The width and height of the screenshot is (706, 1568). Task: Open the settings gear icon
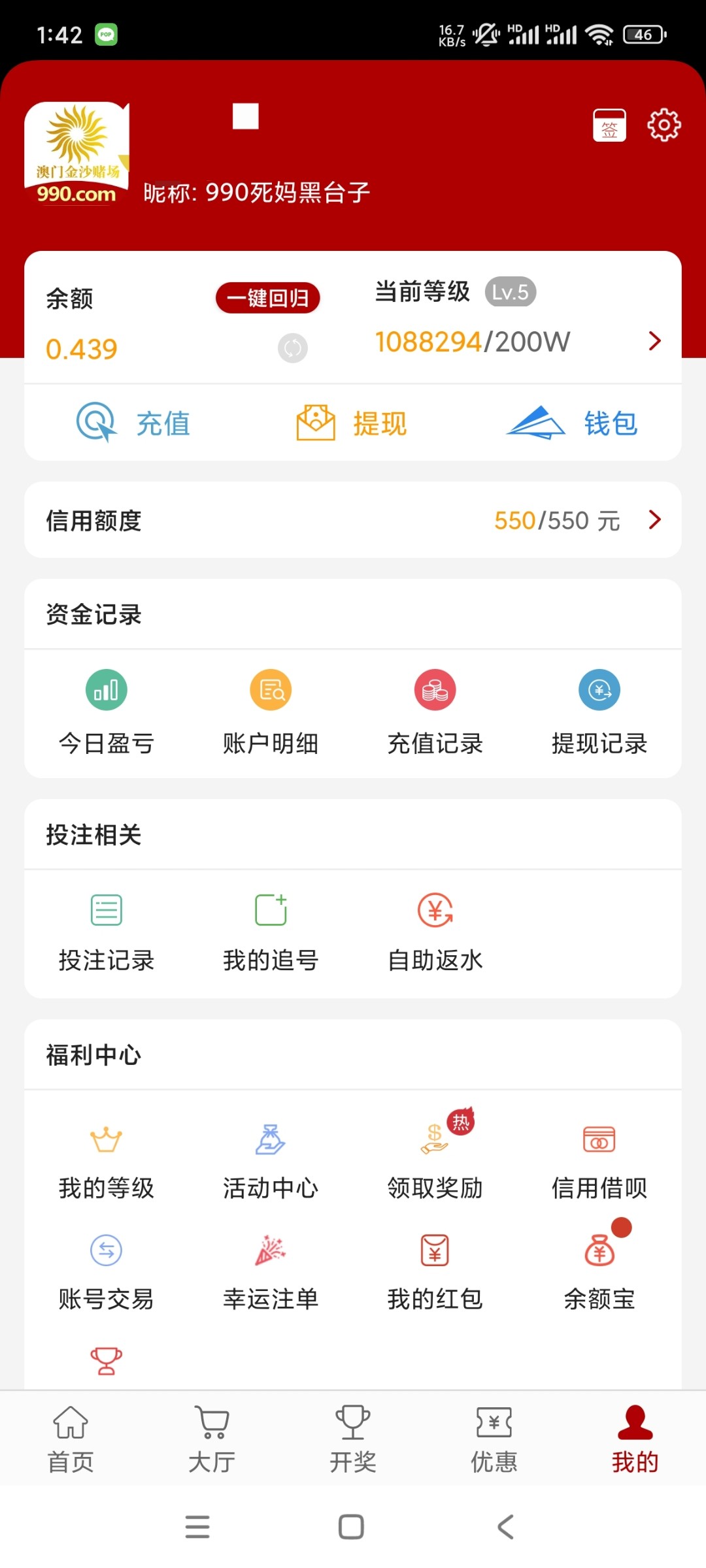click(x=664, y=125)
